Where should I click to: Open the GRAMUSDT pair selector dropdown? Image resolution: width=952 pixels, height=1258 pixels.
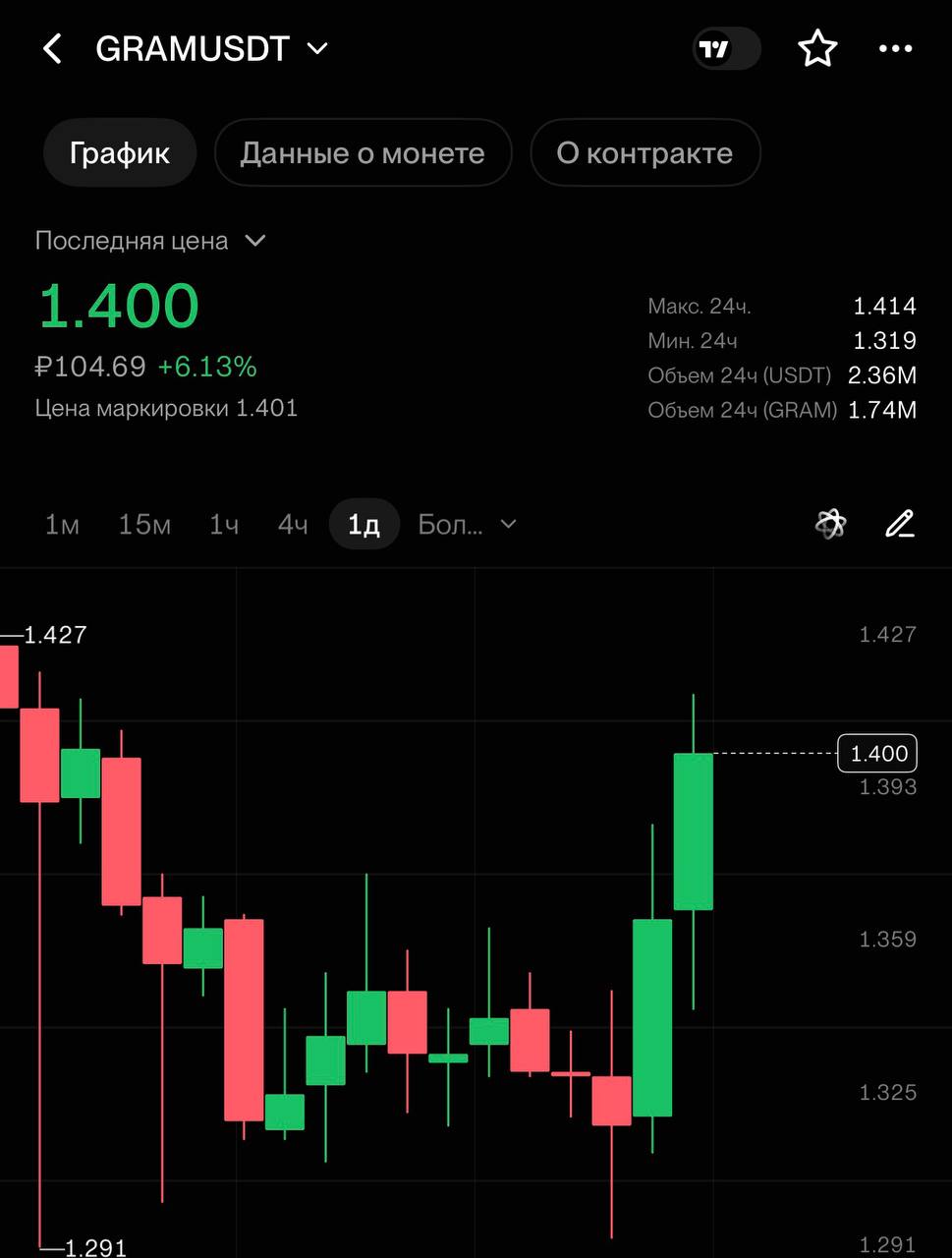pos(211,48)
